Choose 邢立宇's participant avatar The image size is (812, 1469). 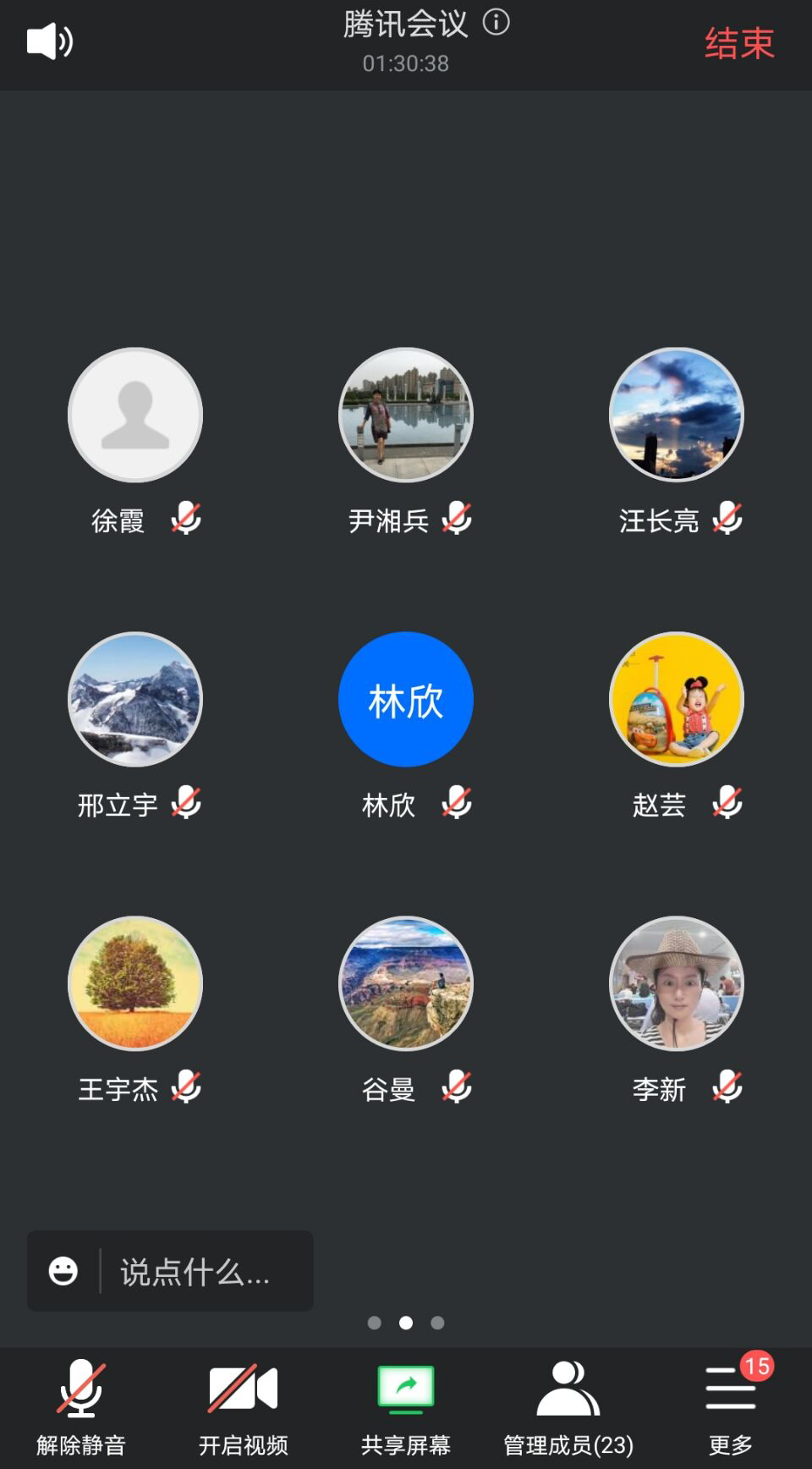coord(135,699)
